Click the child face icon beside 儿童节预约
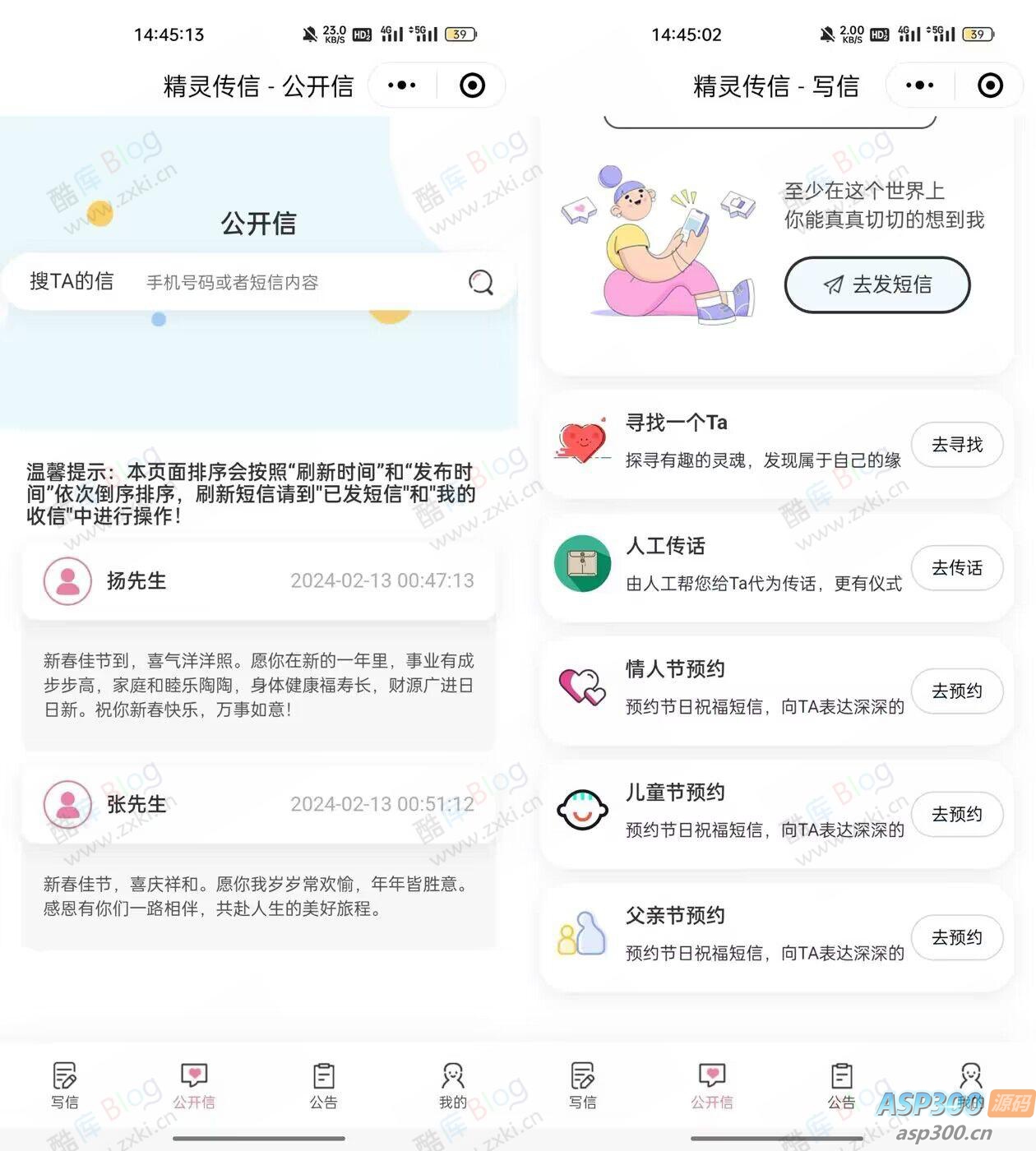The image size is (1036, 1151). [x=582, y=811]
